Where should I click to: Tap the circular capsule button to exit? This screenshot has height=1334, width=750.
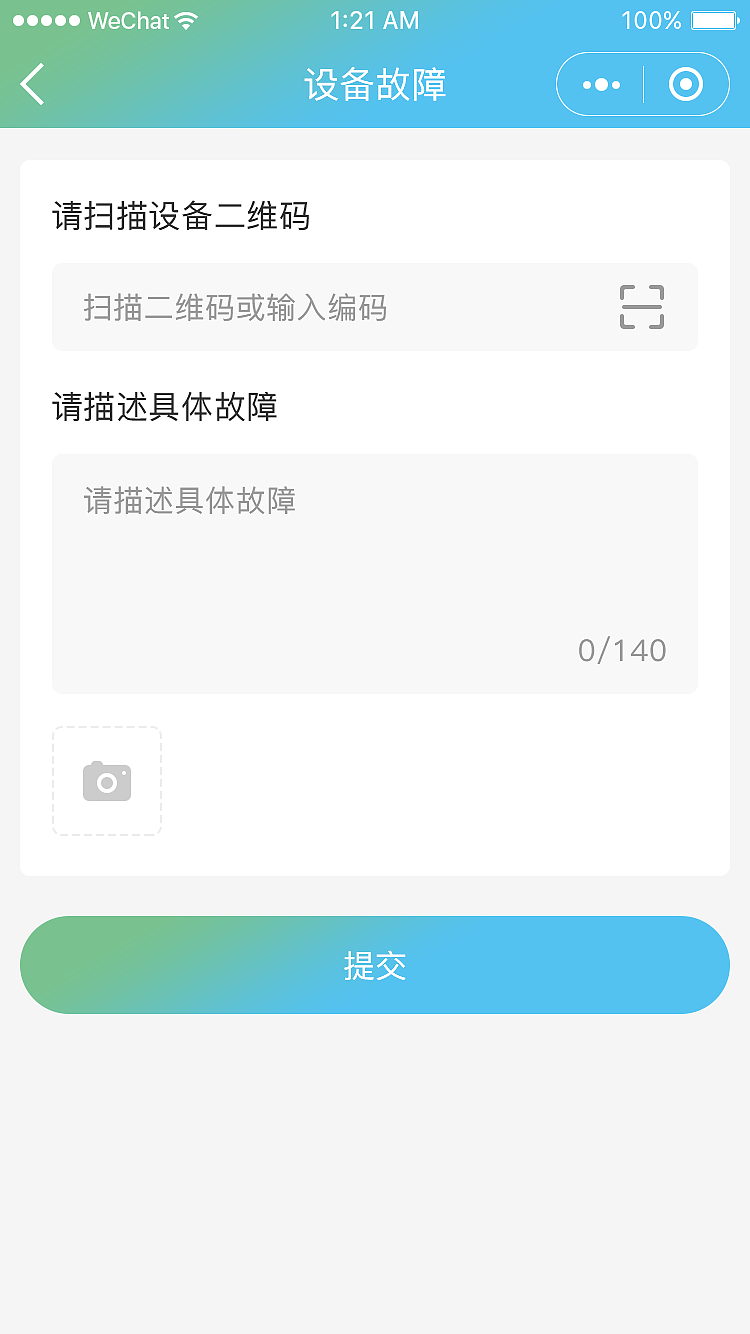tap(686, 84)
